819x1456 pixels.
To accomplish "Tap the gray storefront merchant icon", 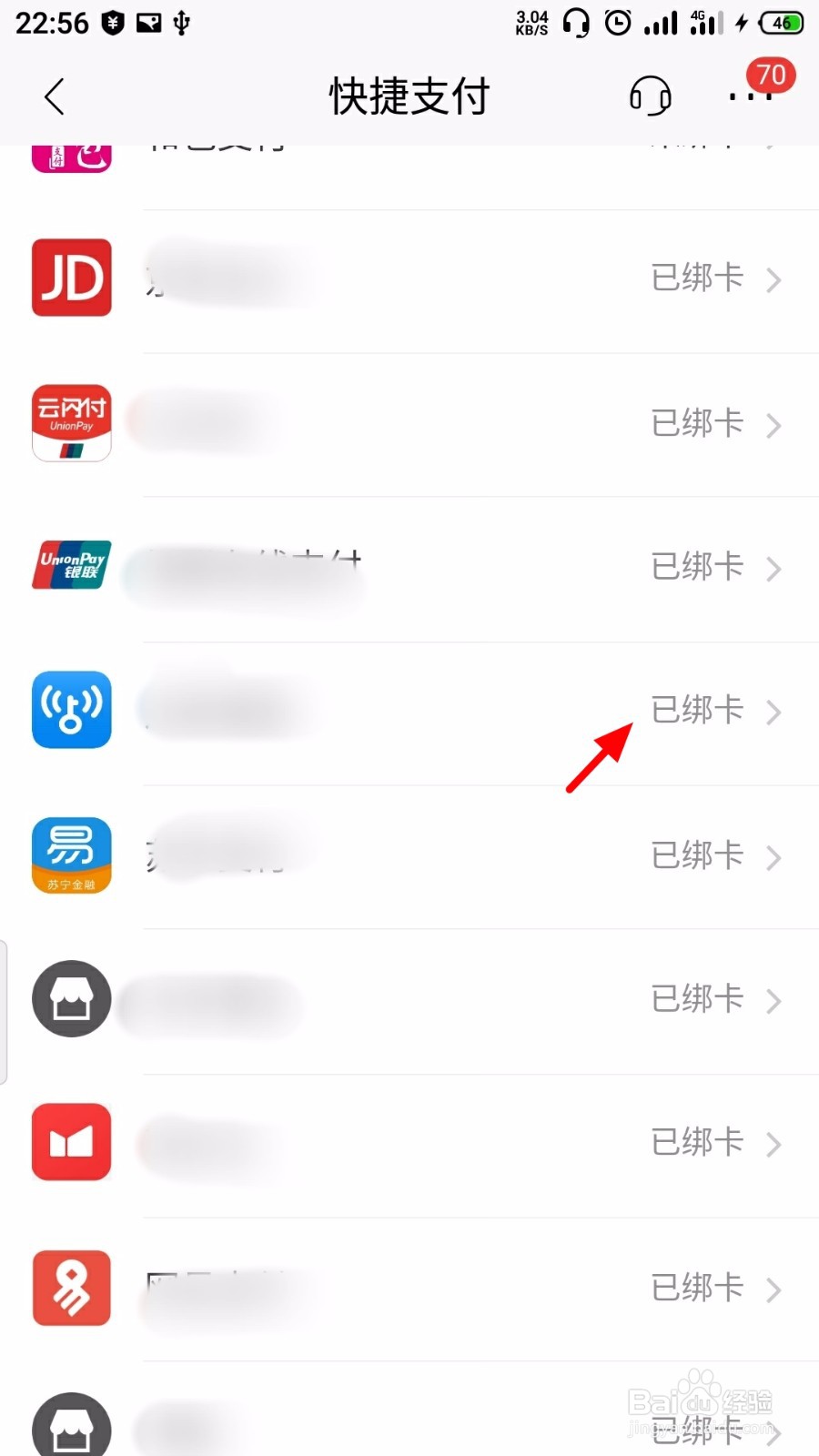I will pos(71,998).
